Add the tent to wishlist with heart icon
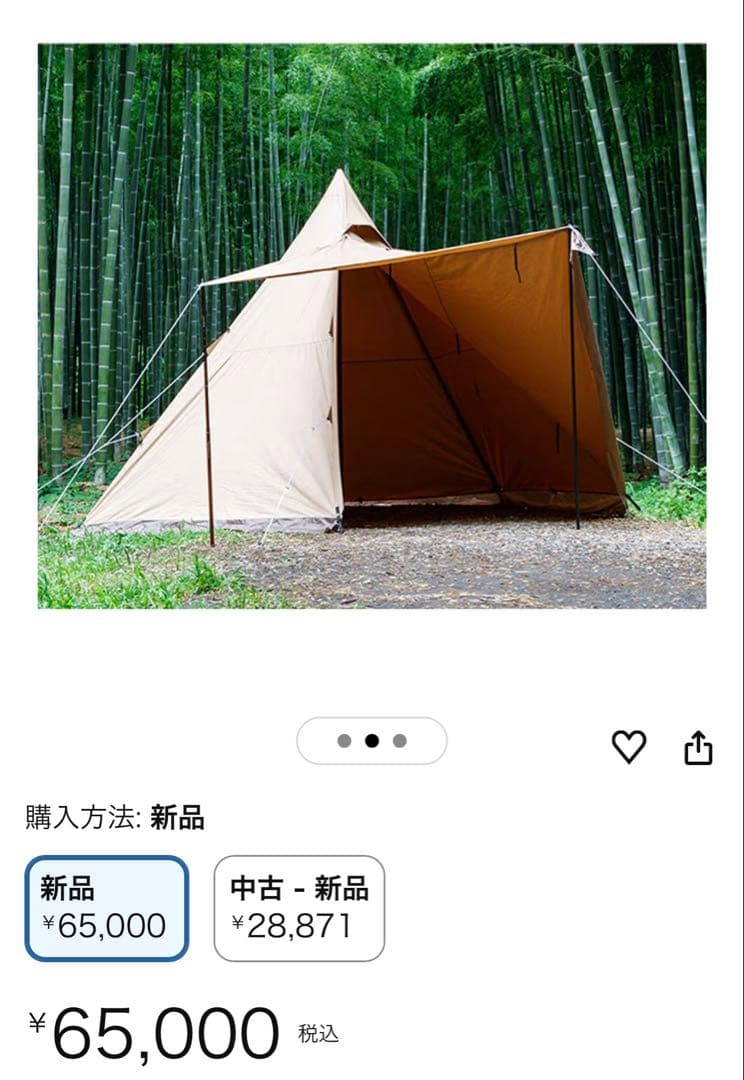Image resolution: width=744 pixels, height=1080 pixels. point(629,747)
